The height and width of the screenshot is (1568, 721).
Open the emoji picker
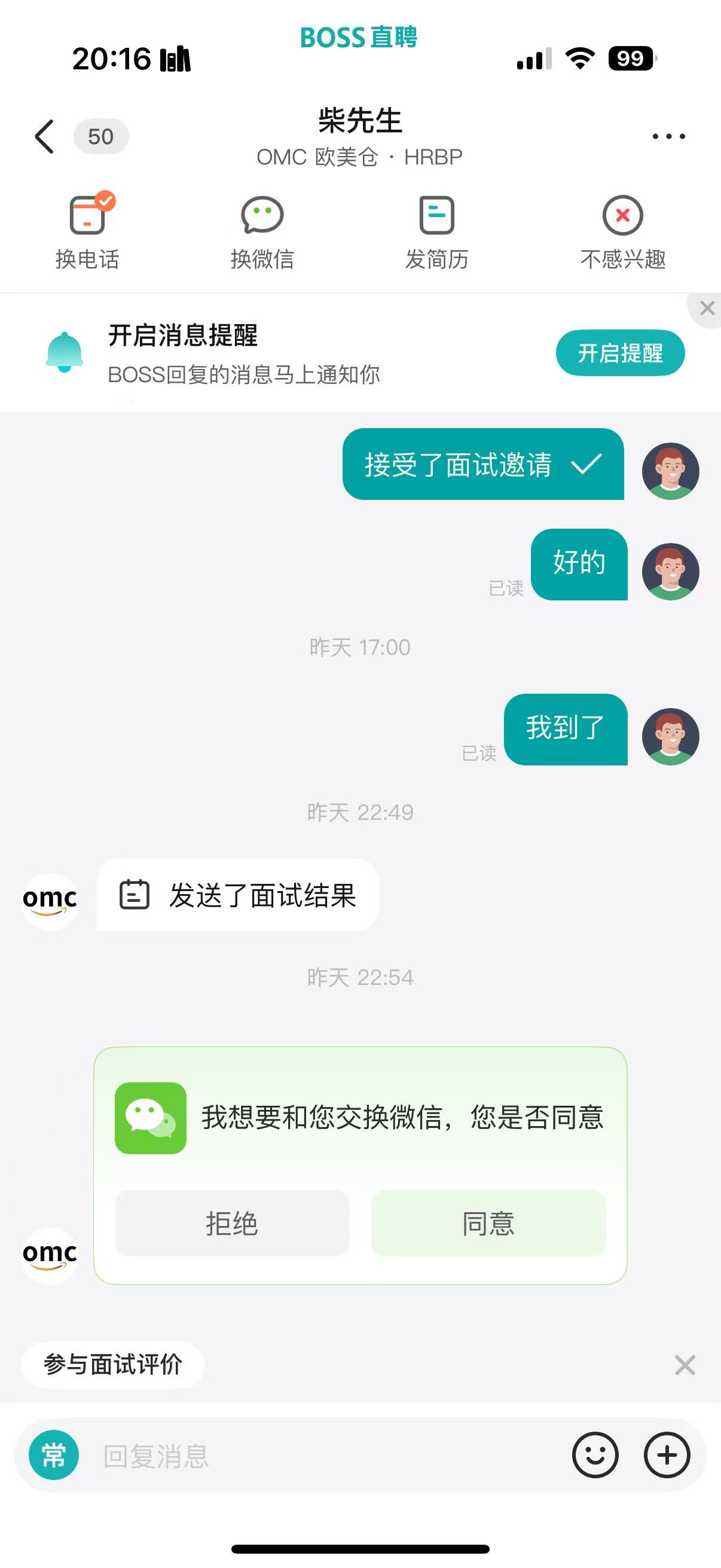(x=595, y=1456)
